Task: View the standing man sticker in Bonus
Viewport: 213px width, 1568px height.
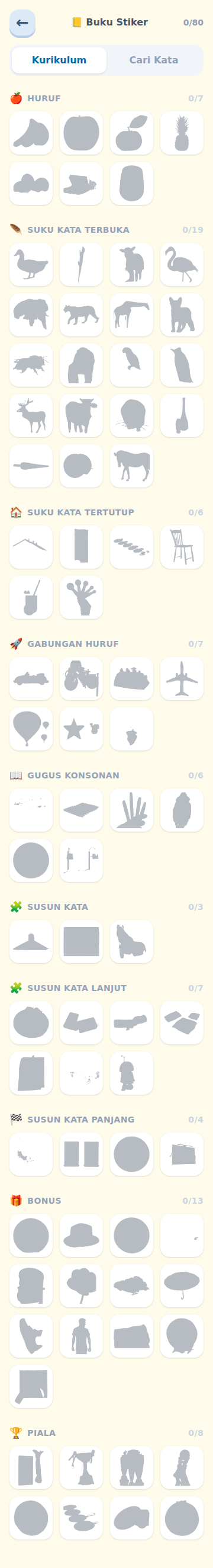Action: (82, 1336)
